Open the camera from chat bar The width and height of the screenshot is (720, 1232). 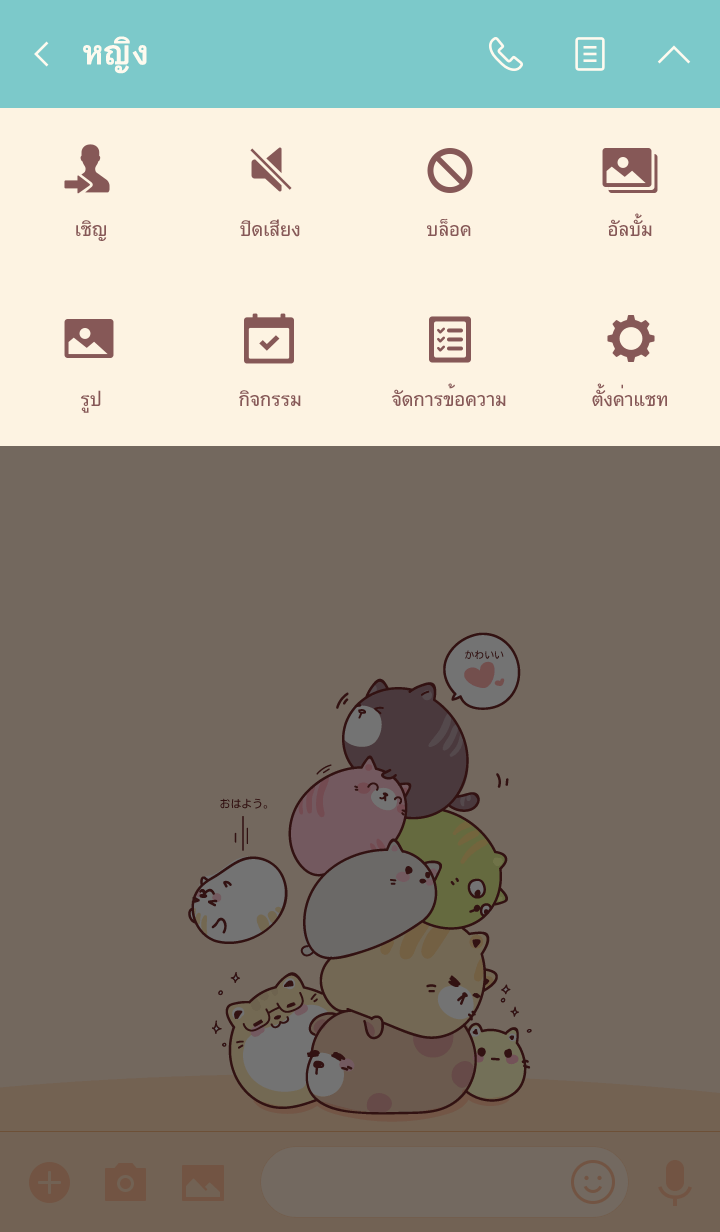pyautogui.click(x=125, y=1182)
